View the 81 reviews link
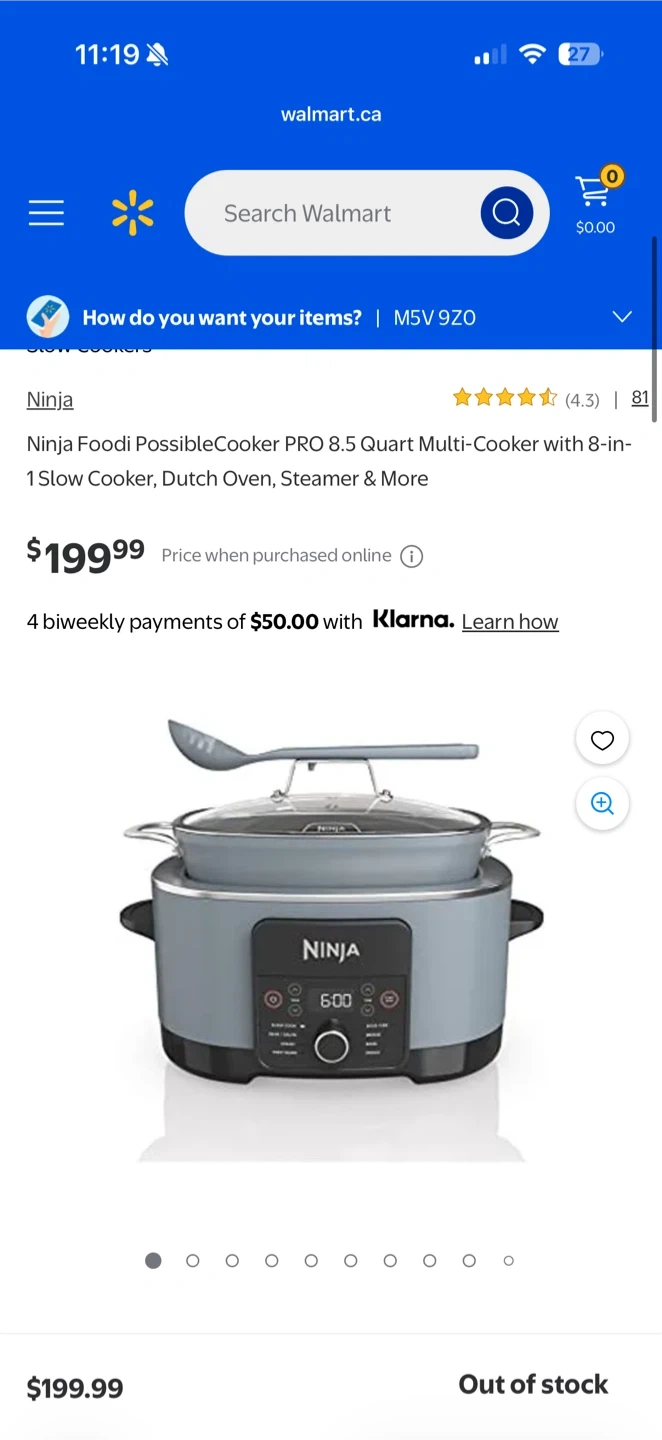 [x=640, y=398]
